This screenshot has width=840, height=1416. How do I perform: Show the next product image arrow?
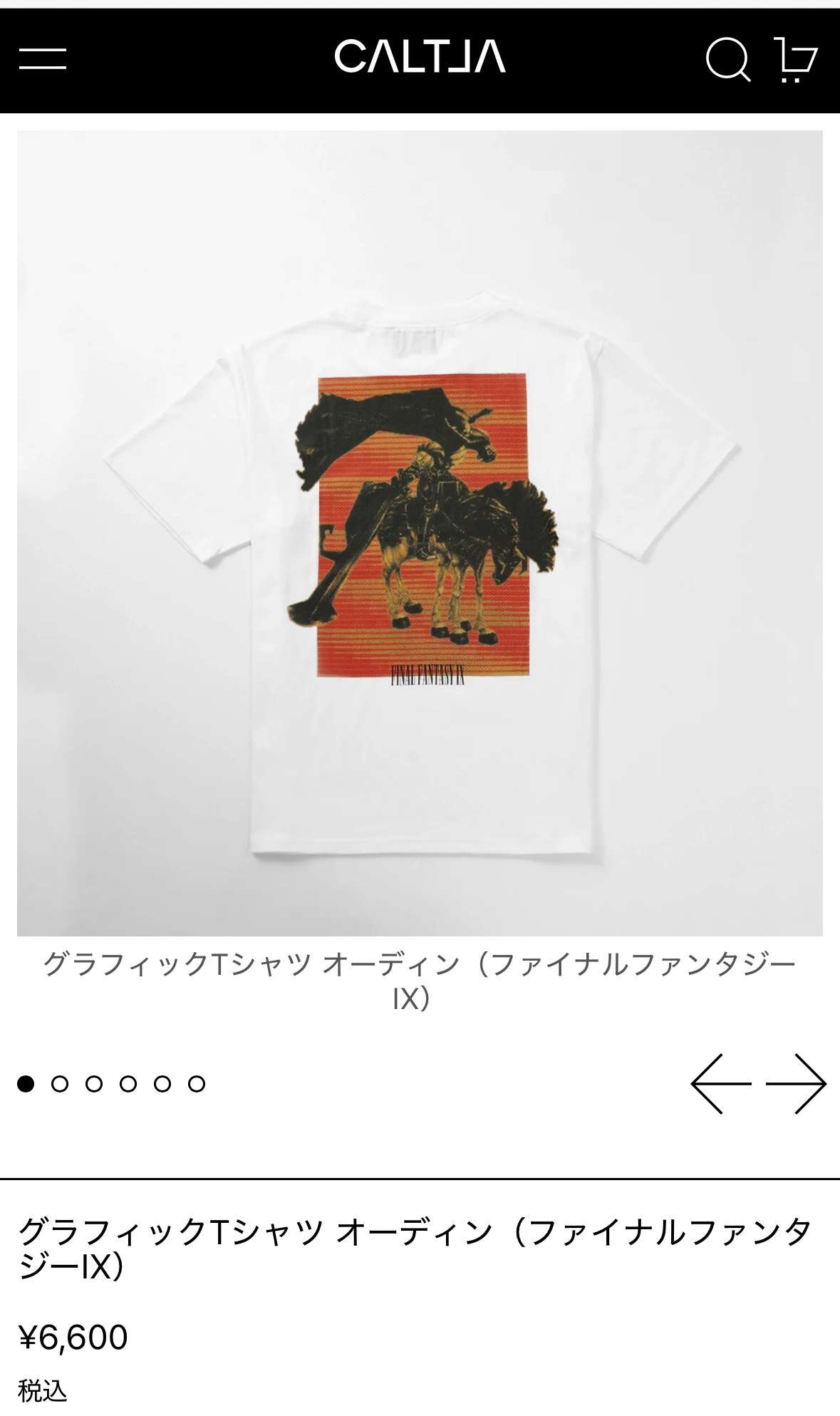pos(797,1083)
